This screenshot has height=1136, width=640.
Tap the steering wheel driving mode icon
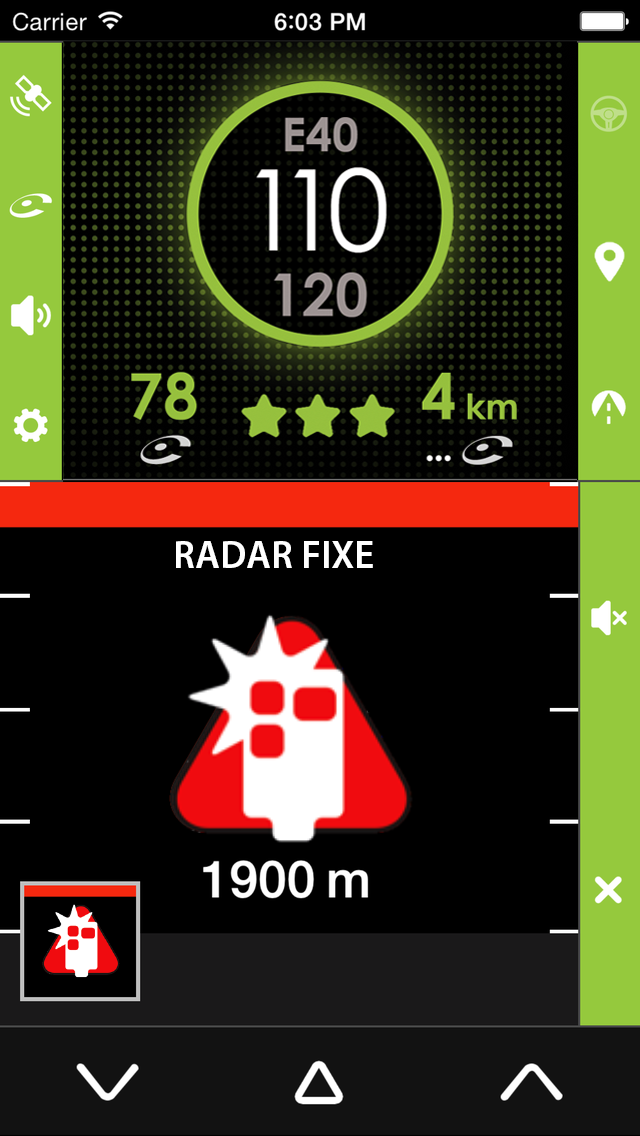coord(608,115)
